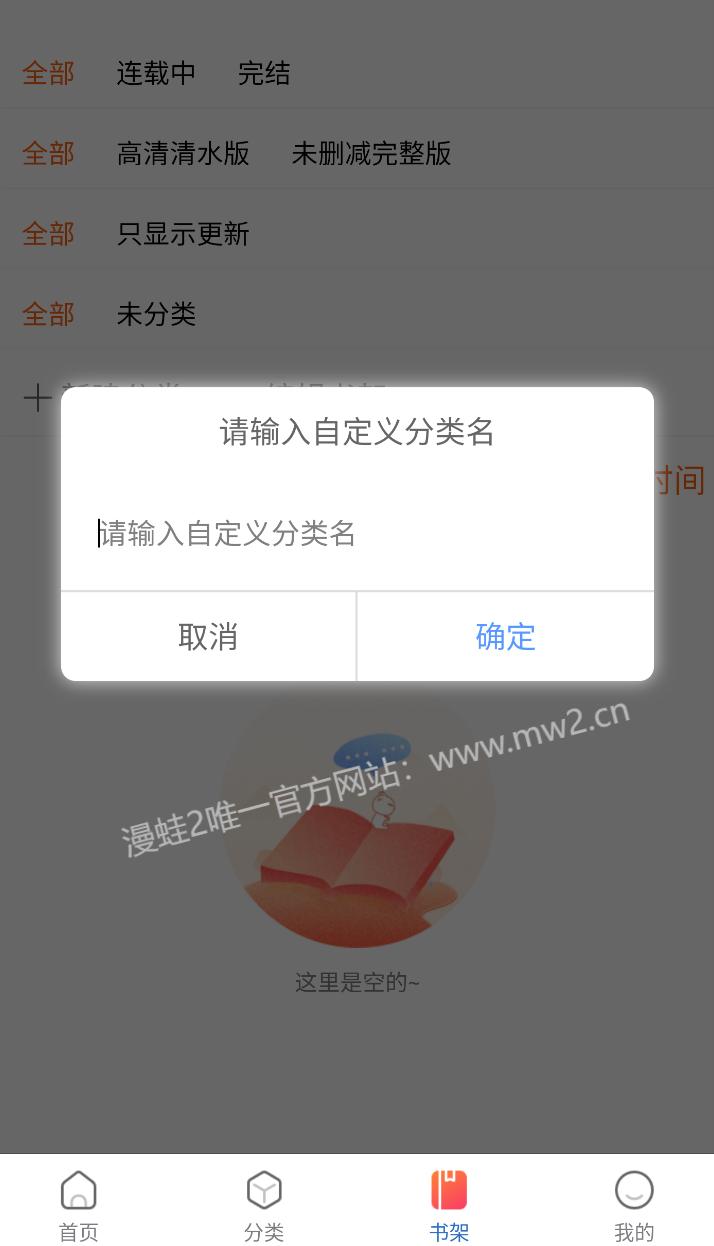Switch to the 首页 tab
Image resolution: width=714 pixels, height=1246 pixels.
79,1204
